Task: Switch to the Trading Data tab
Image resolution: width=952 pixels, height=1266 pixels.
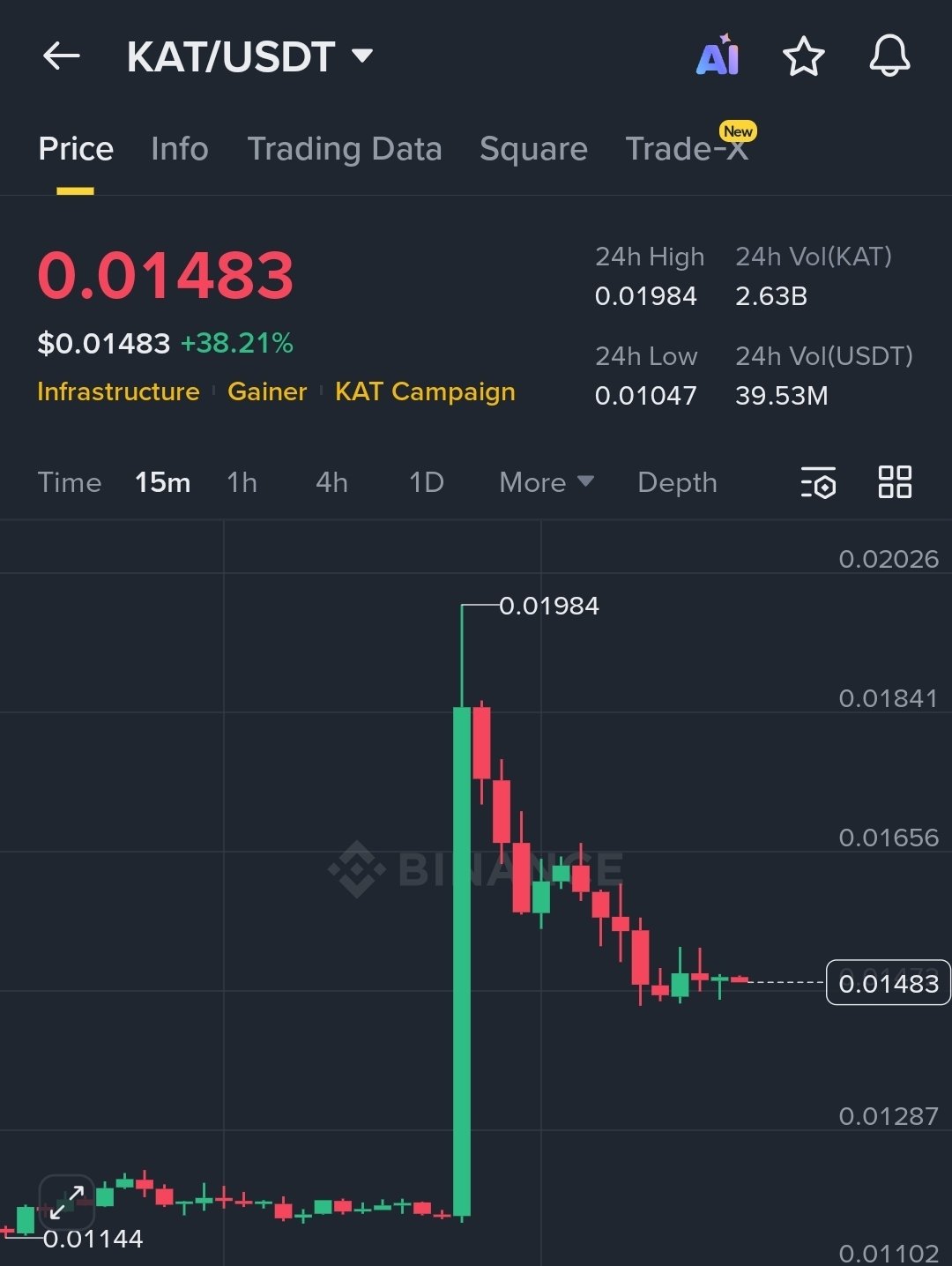Action: click(x=345, y=149)
